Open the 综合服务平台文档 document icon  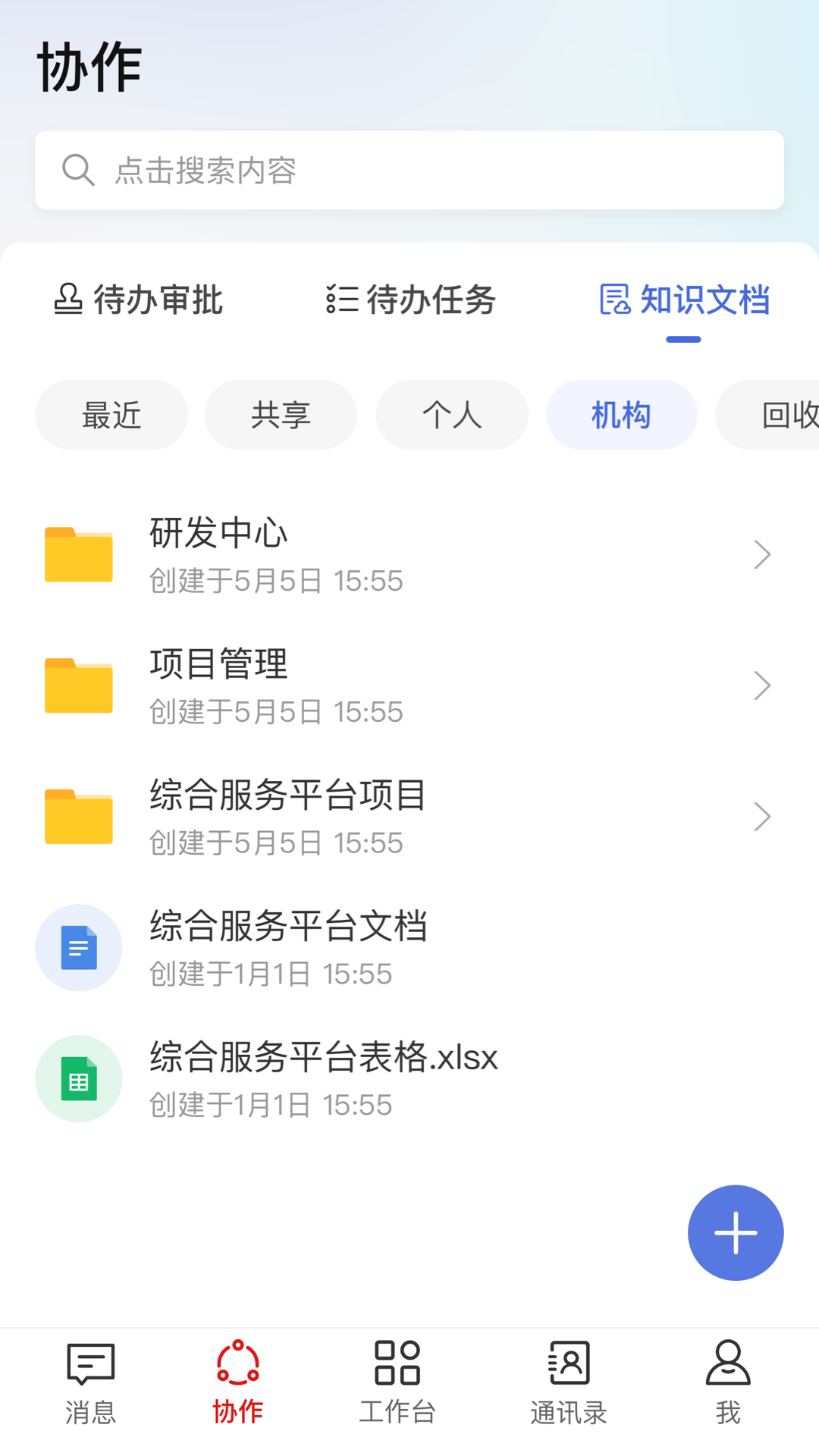pos(79,947)
